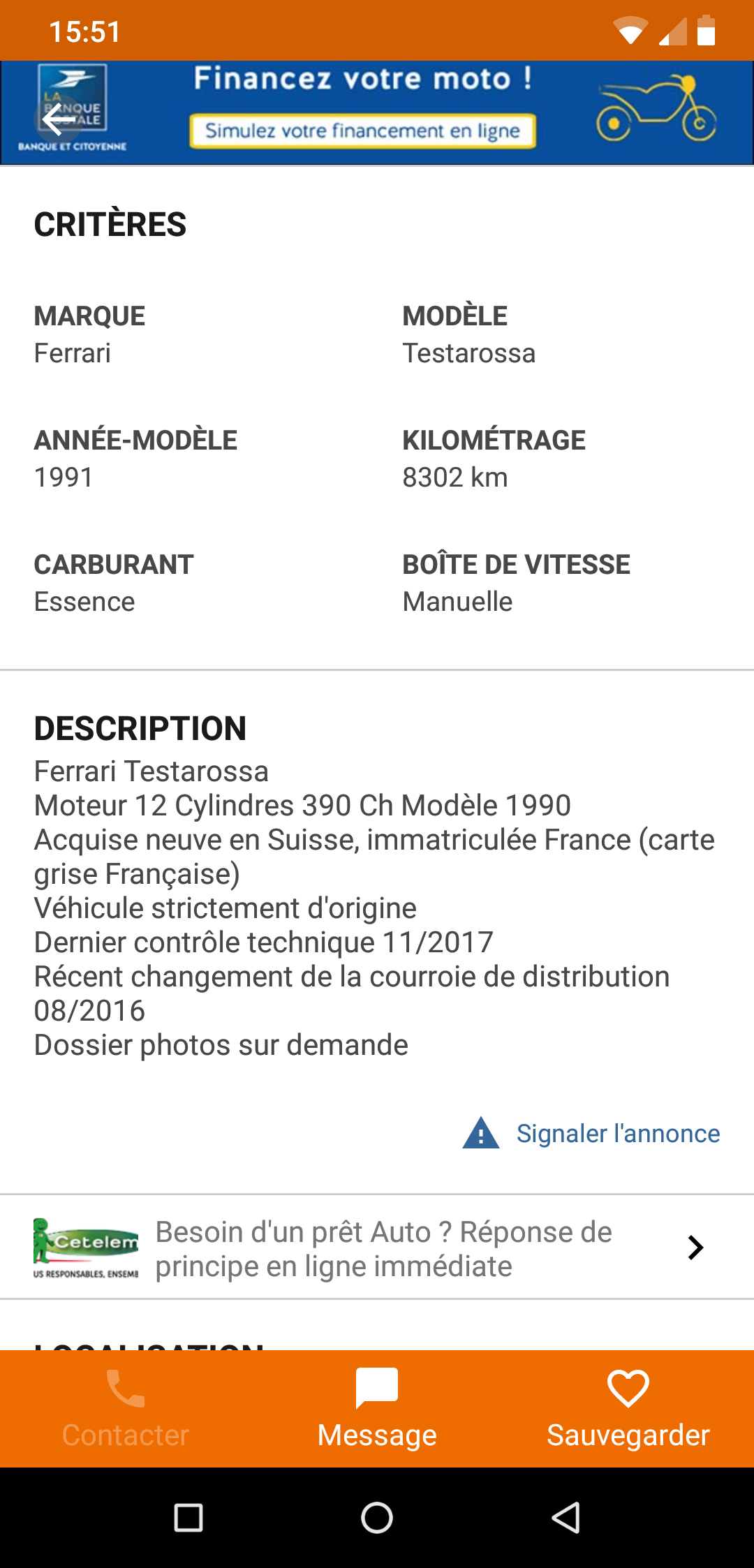Send a Message to the seller

pyautogui.click(x=377, y=1409)
